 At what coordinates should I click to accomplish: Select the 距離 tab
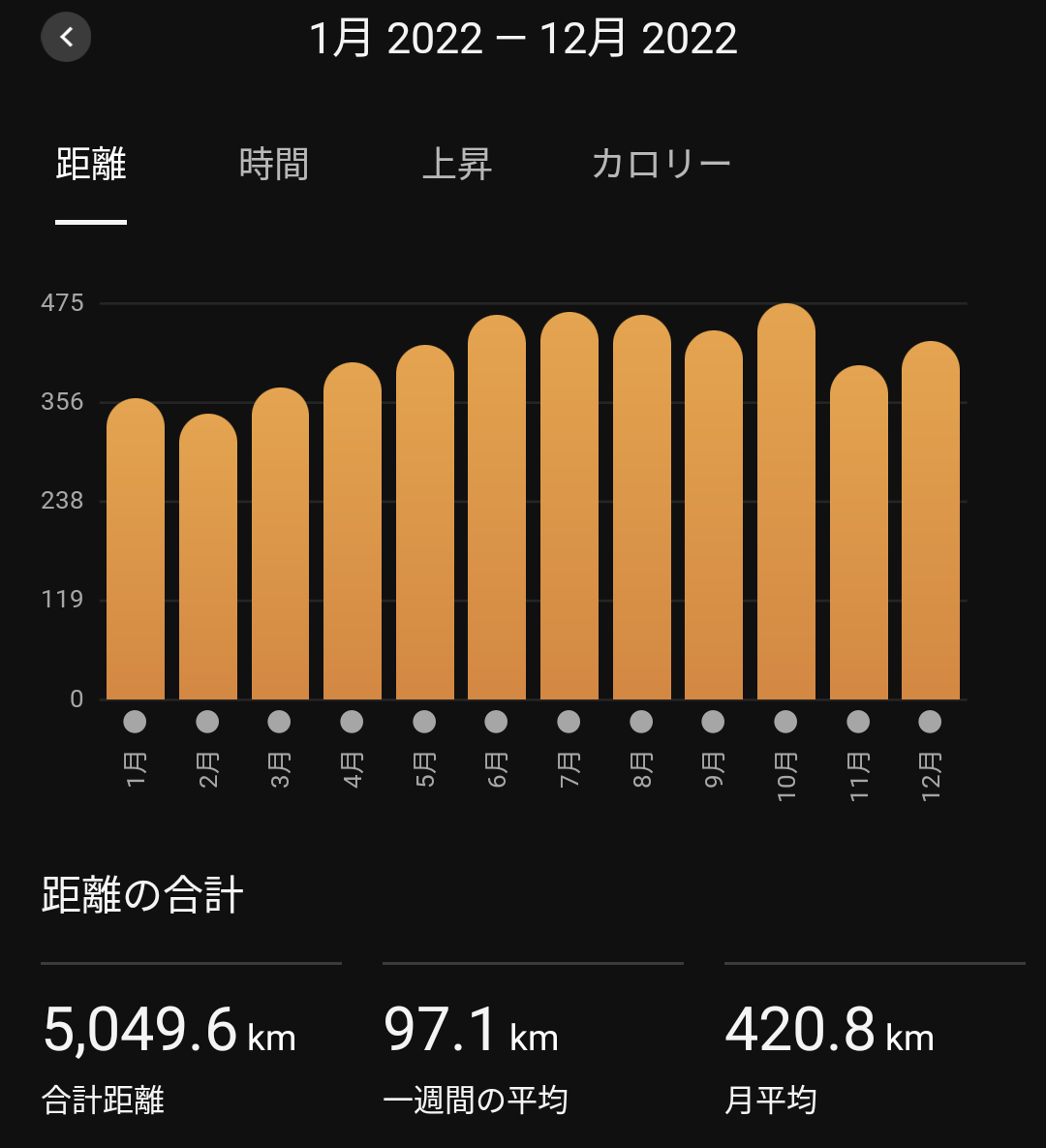click(91, 164)
